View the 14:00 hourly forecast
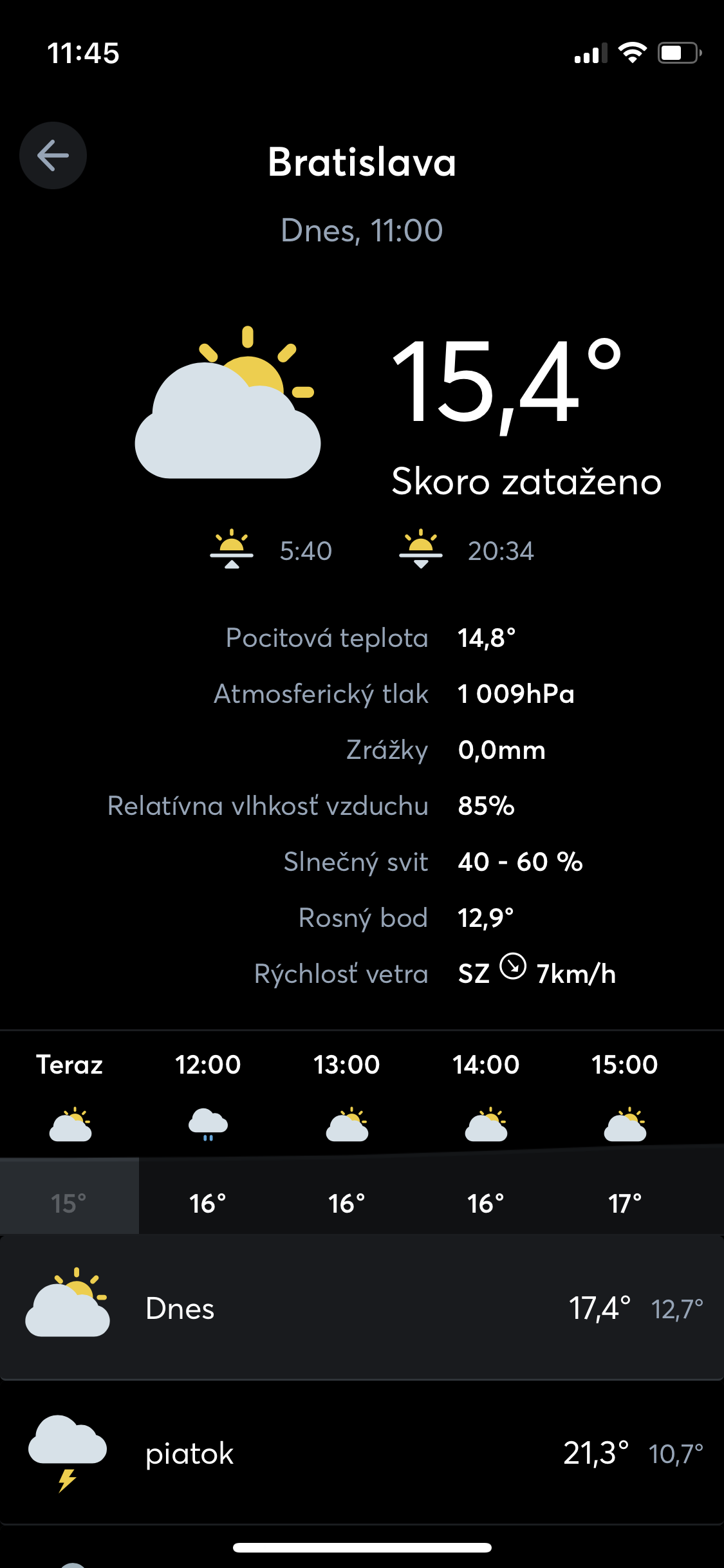This screenshot has height=1568, width=724. click(486, 1132)
